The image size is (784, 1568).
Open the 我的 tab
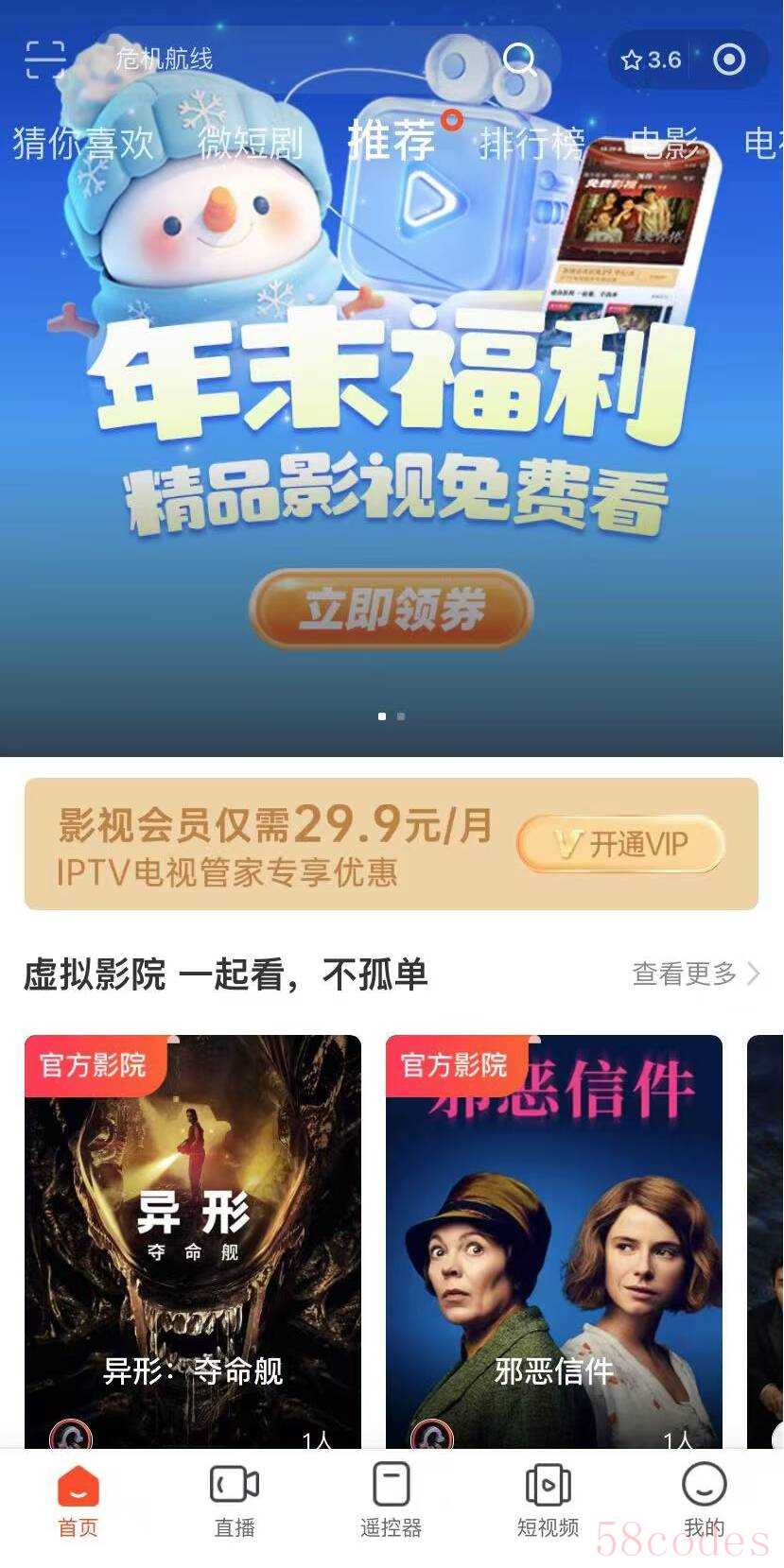(705, 1501)
